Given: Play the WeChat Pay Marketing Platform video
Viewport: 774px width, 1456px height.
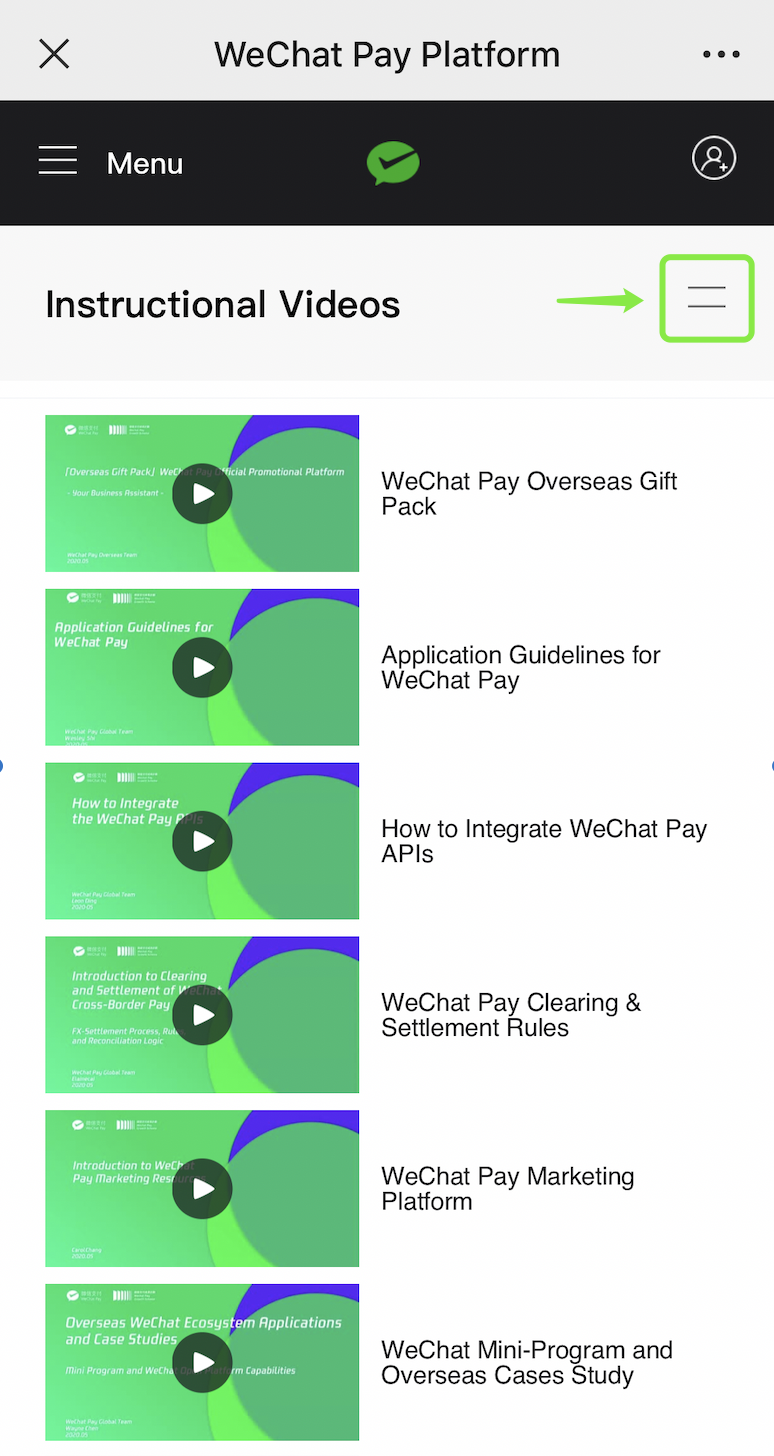Looking at the screenshot, I should click(202, 1189).
